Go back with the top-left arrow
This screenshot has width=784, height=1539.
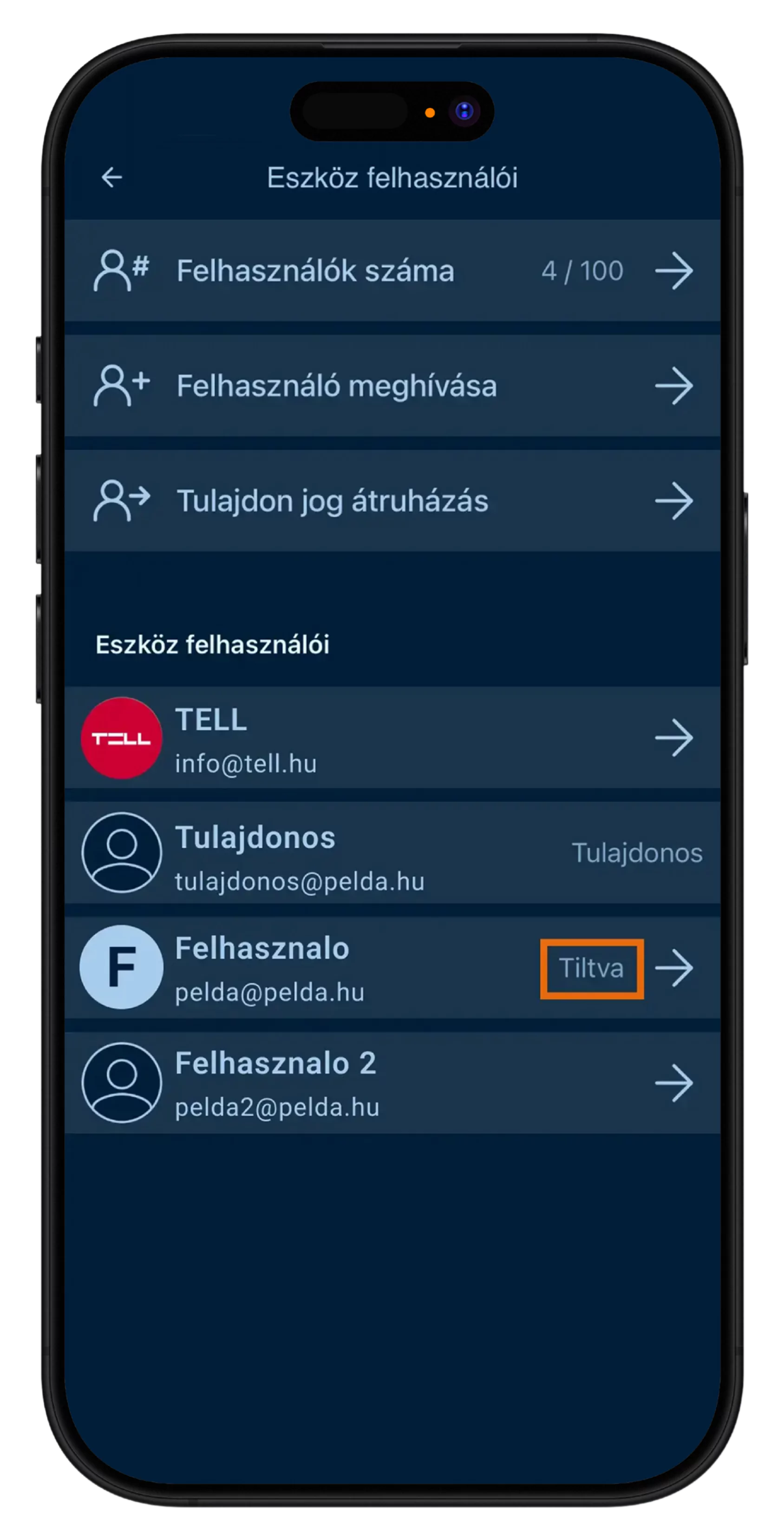[x=112, y=177]
